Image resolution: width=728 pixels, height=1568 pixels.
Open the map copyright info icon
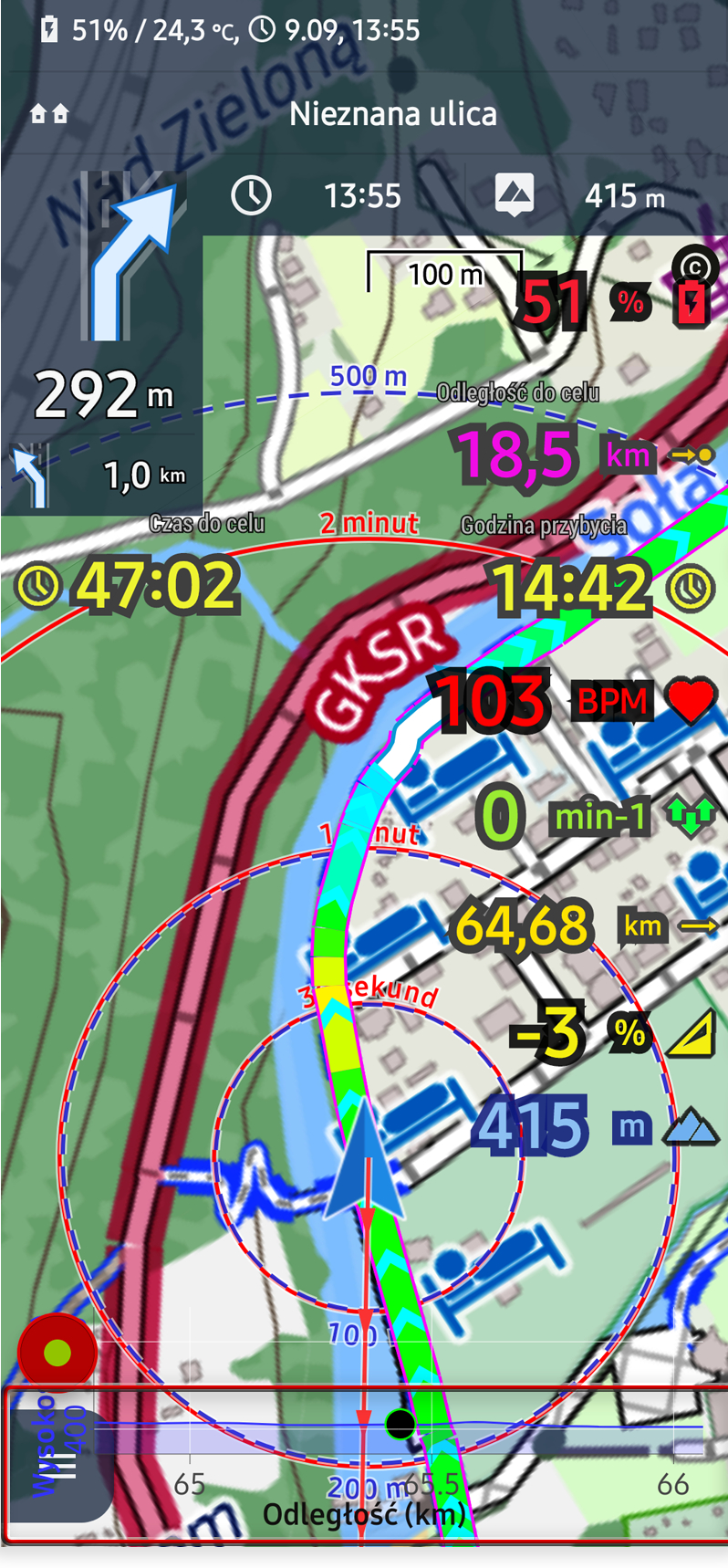point(695,267)
